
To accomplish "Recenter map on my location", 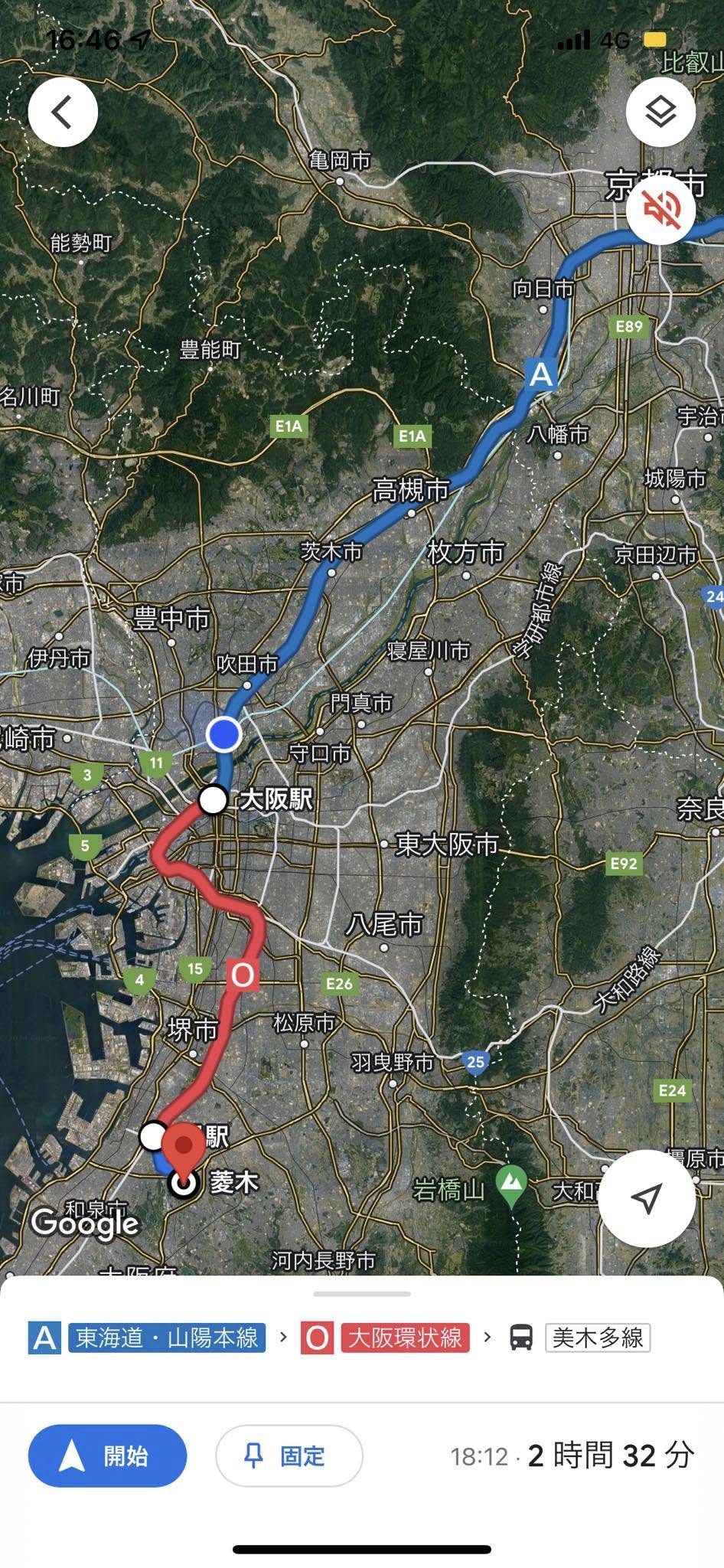I will tap(647, 1198).
